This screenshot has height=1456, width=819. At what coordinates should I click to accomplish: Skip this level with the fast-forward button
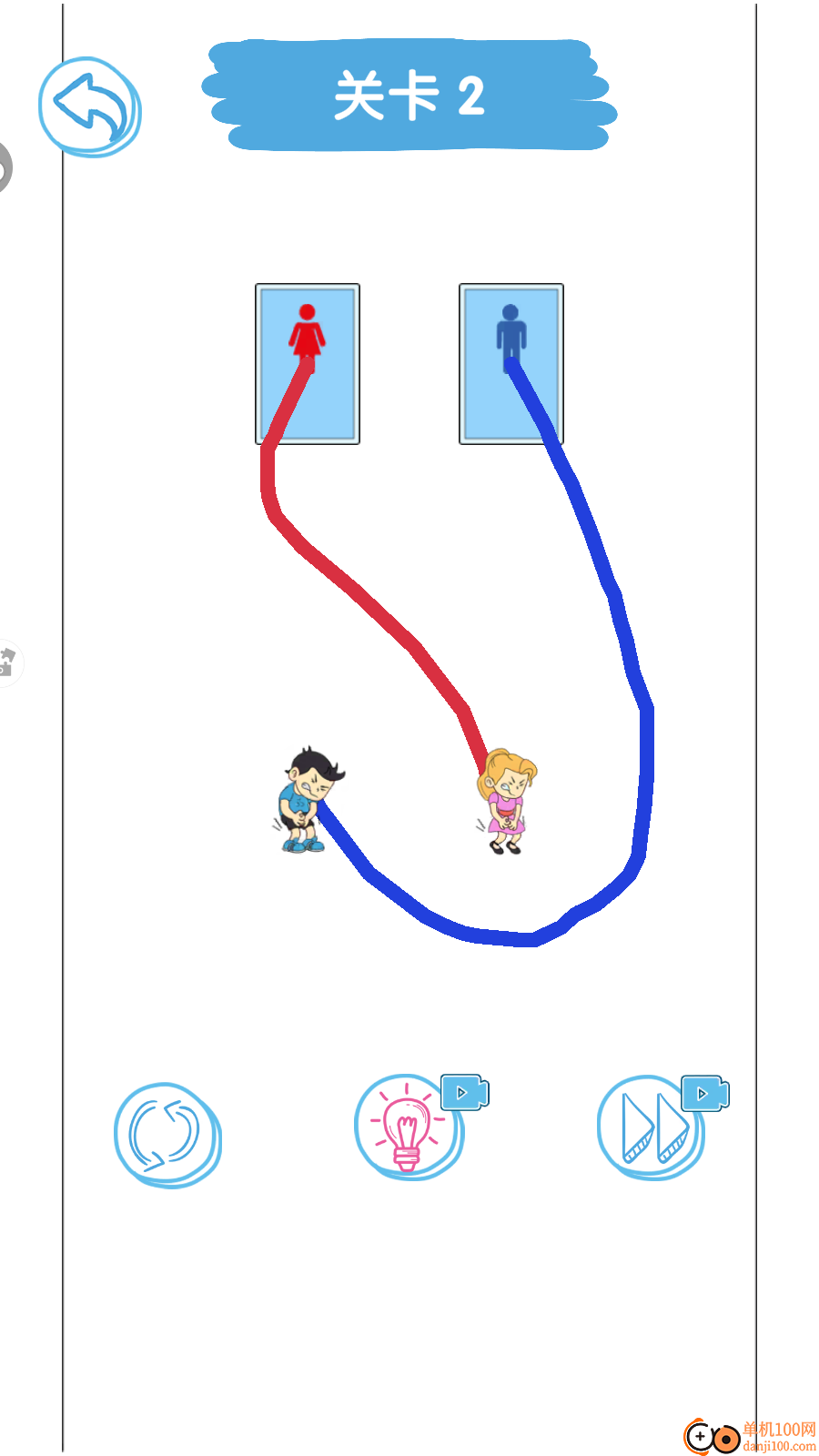(x=652, y=1128)
